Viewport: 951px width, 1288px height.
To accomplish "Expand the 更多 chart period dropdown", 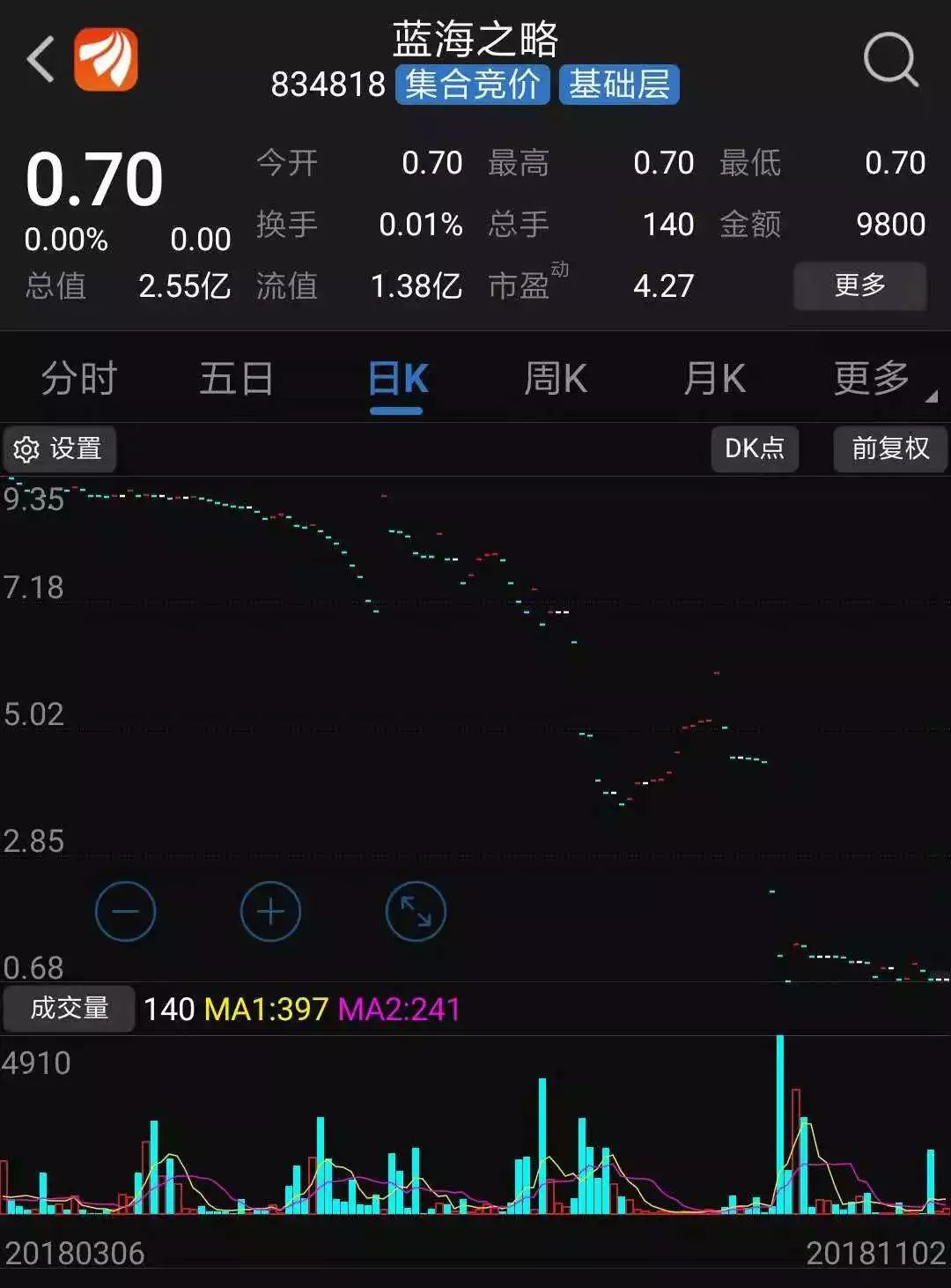I will [x=874, y=379].
